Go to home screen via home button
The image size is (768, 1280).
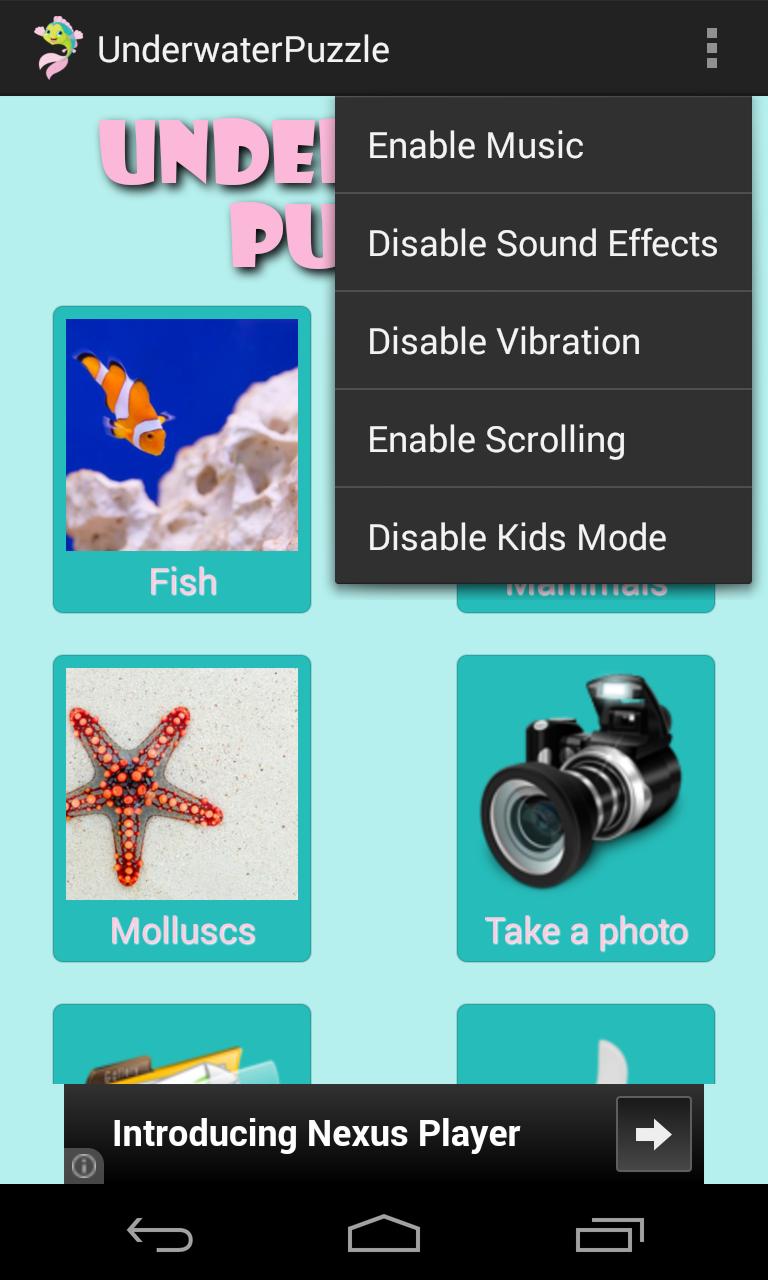384,1235
